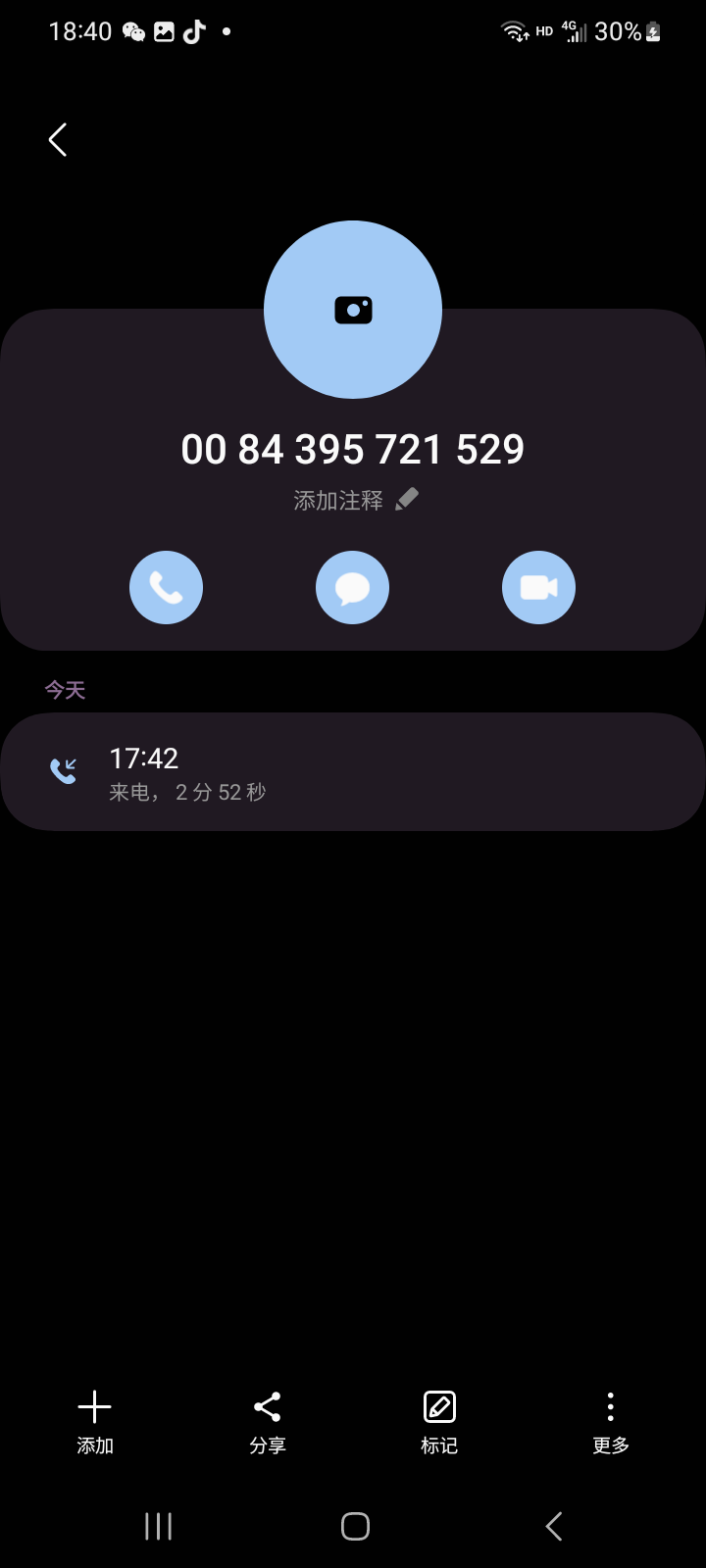
Task: Go to the home screen
Action: [x=355, y=1526]
